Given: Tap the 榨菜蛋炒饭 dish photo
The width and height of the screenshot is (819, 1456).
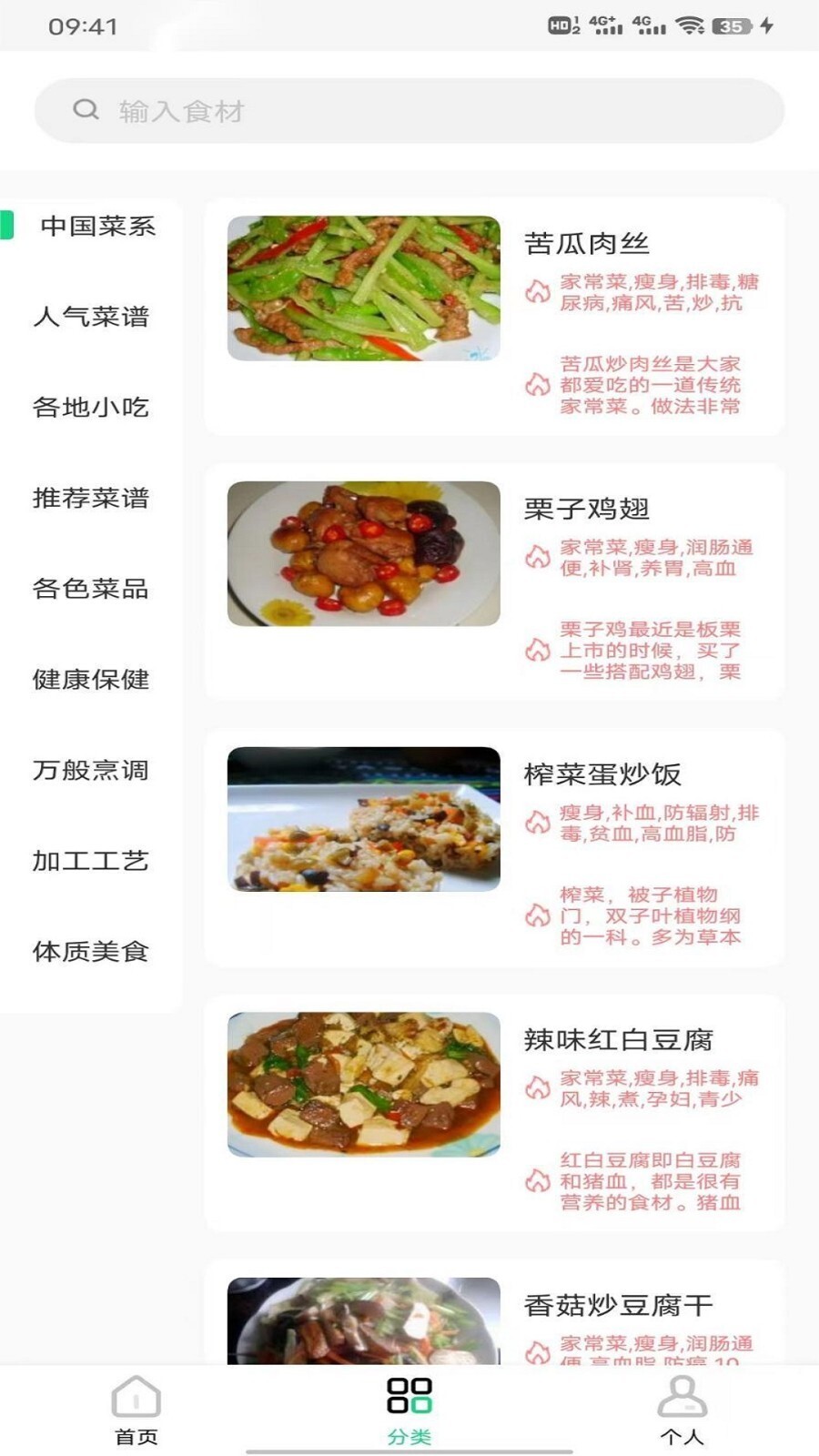Looking at the screenshot, I should point(364,817).
